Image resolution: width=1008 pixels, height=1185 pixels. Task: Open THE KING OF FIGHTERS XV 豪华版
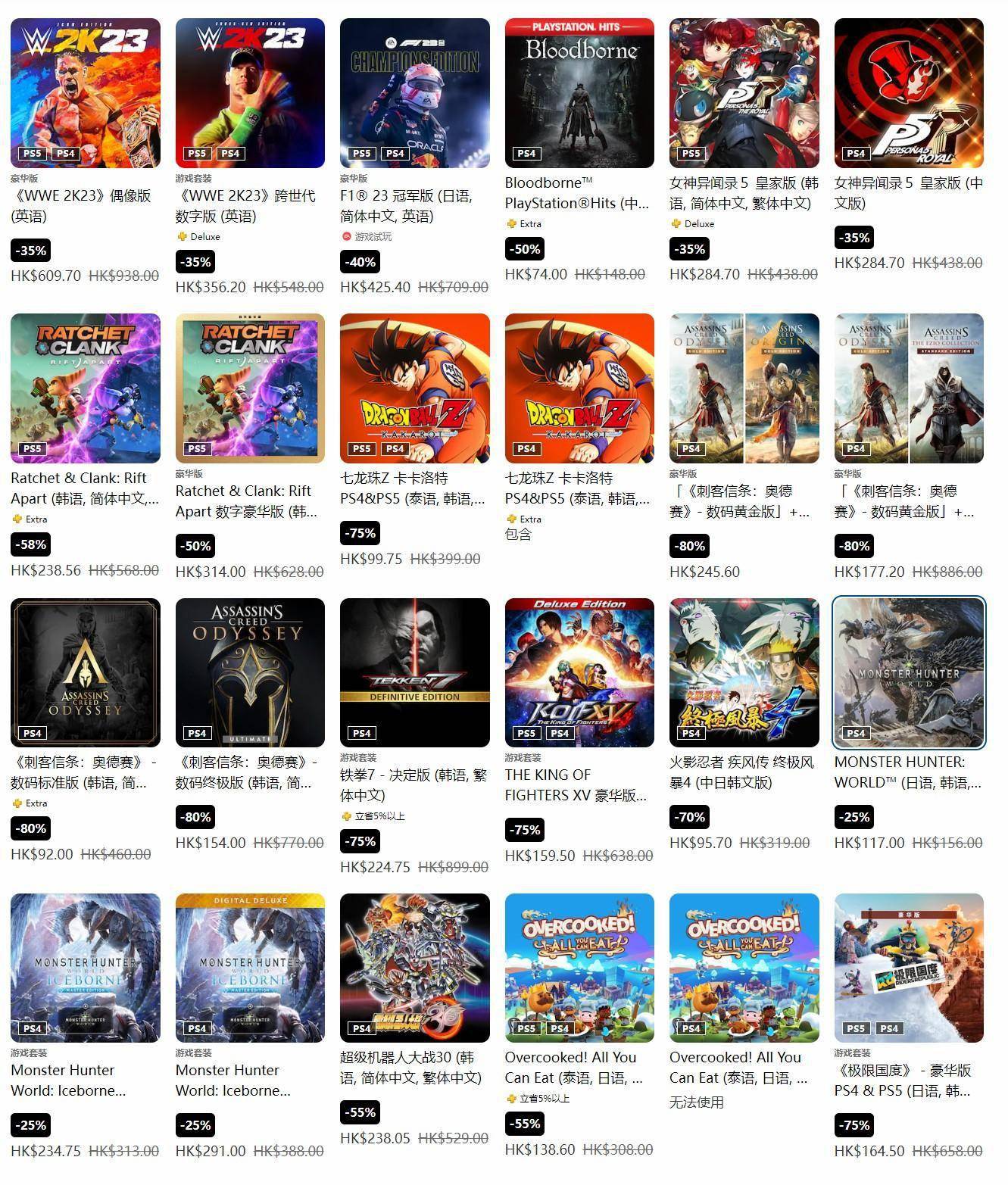point(579,672)
